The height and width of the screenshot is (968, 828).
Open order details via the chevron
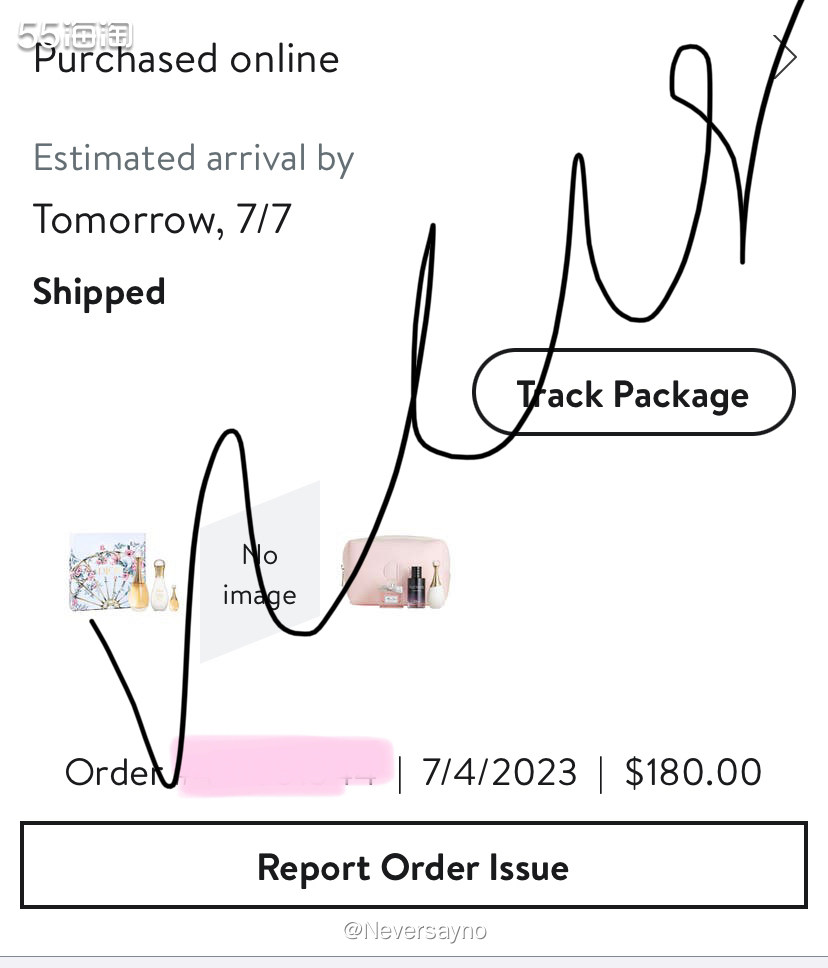[785, 57]
